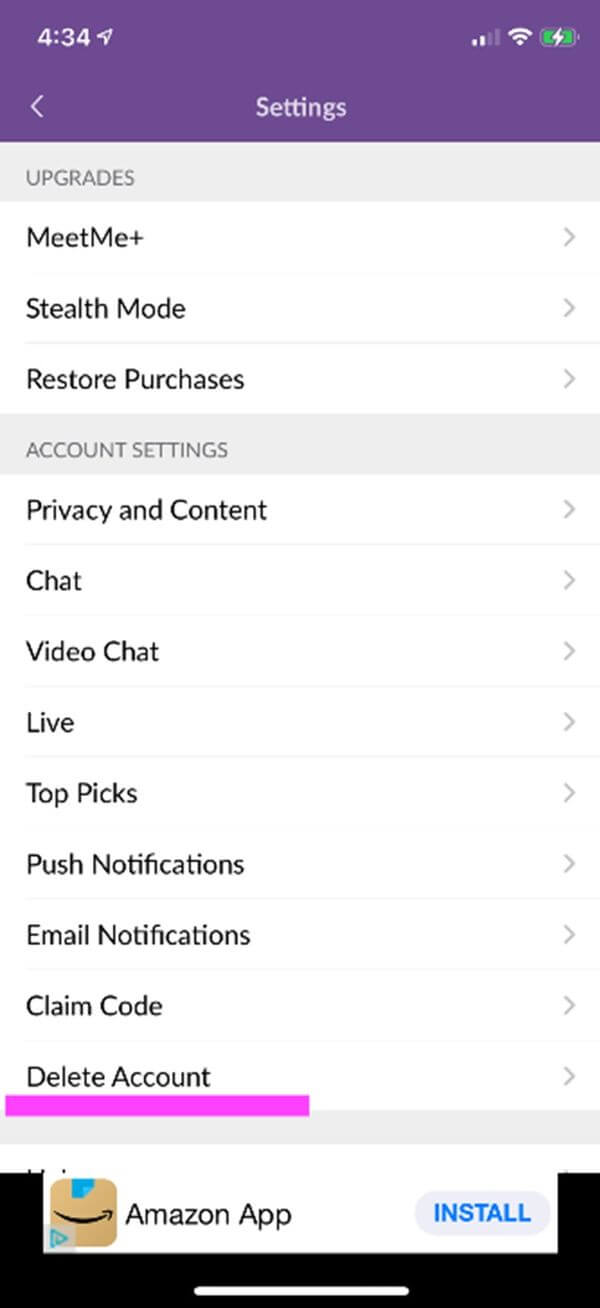The width and height of the screenshot is (600, 1308).
Task: Open Push Notifications settings
Action: 300,864
